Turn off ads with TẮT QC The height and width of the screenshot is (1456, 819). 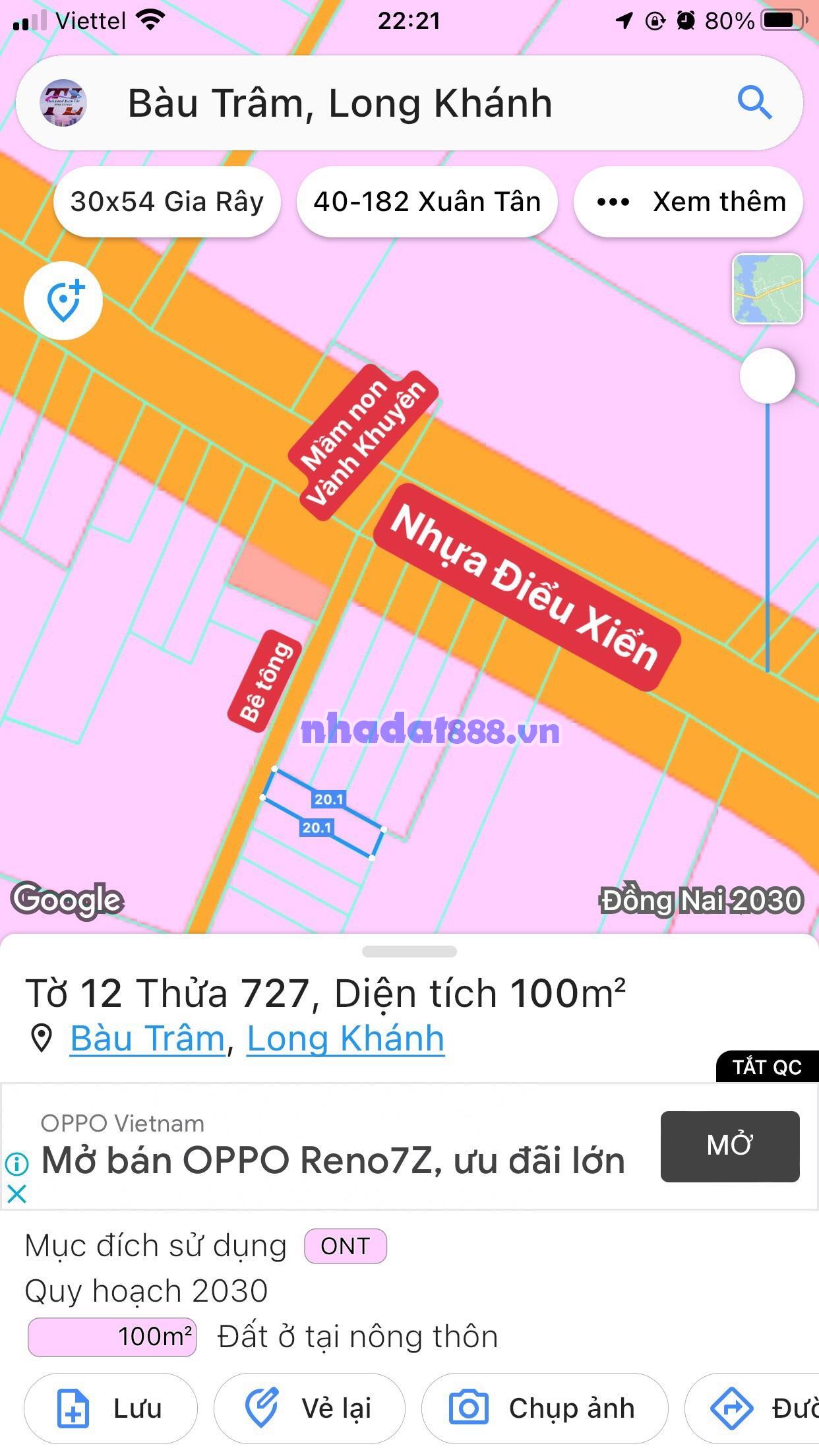pyautogui.click(x=767, y=1067)
